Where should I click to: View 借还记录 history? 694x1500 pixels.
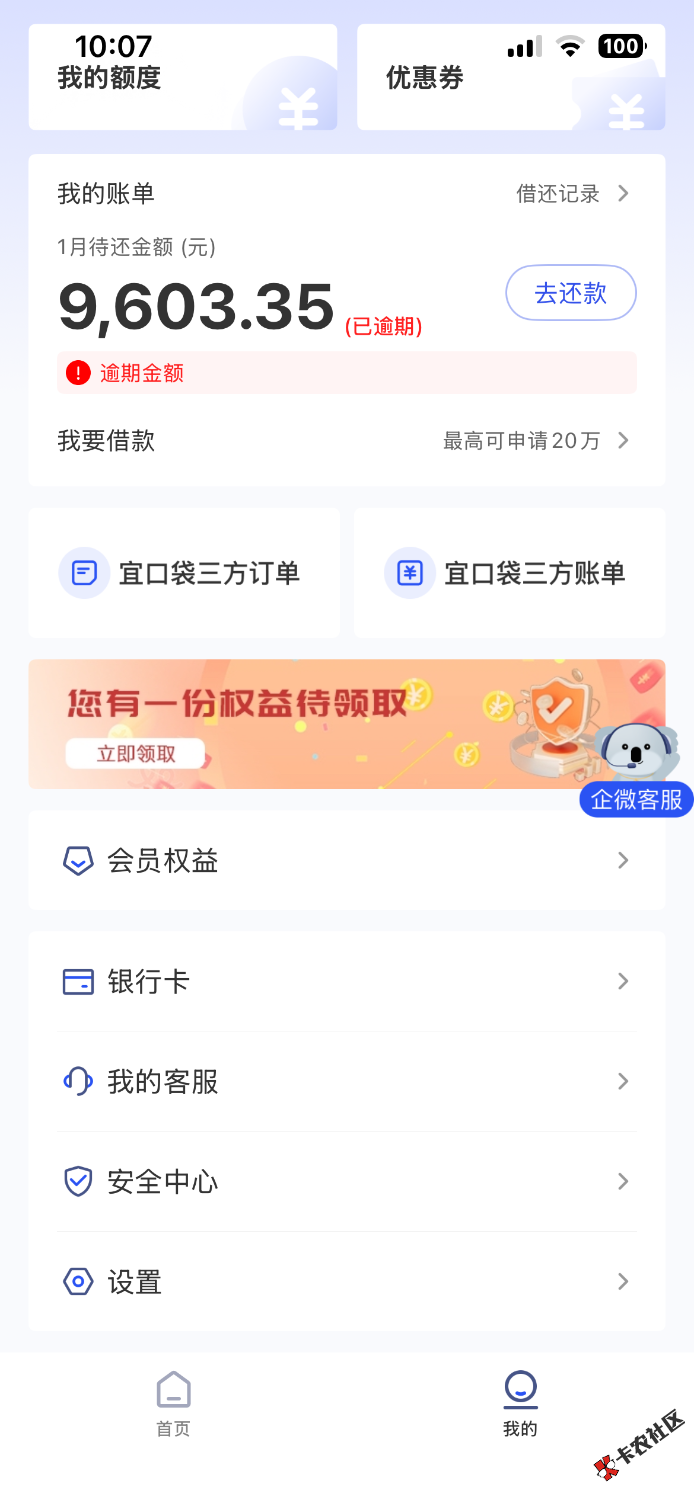tap(572, 194)
